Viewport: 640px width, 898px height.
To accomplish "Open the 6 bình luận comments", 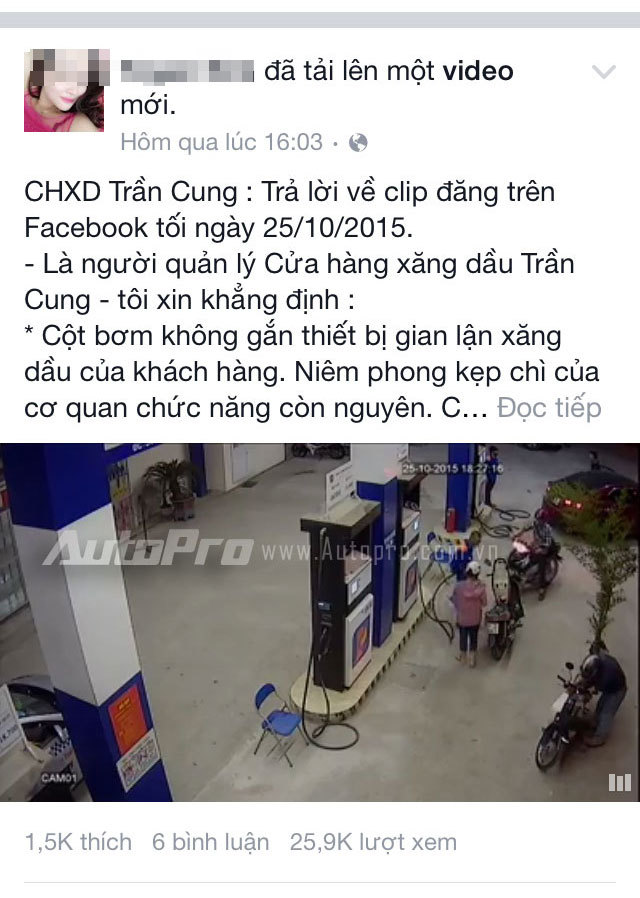I will [x=210, y=842].
